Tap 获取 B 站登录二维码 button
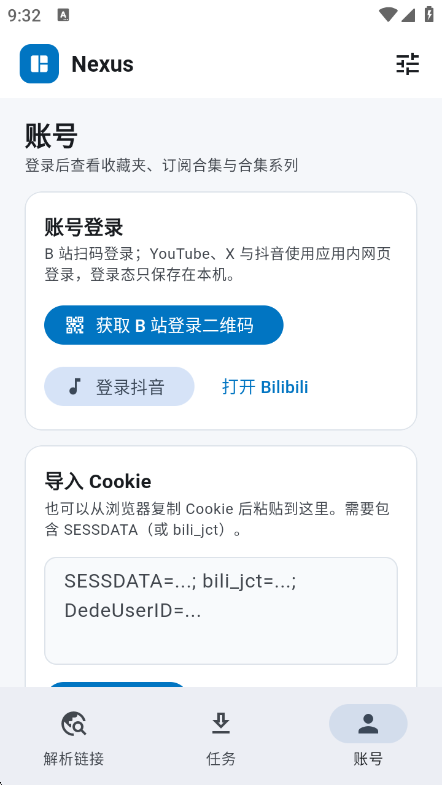 click(x=164, y=325)
